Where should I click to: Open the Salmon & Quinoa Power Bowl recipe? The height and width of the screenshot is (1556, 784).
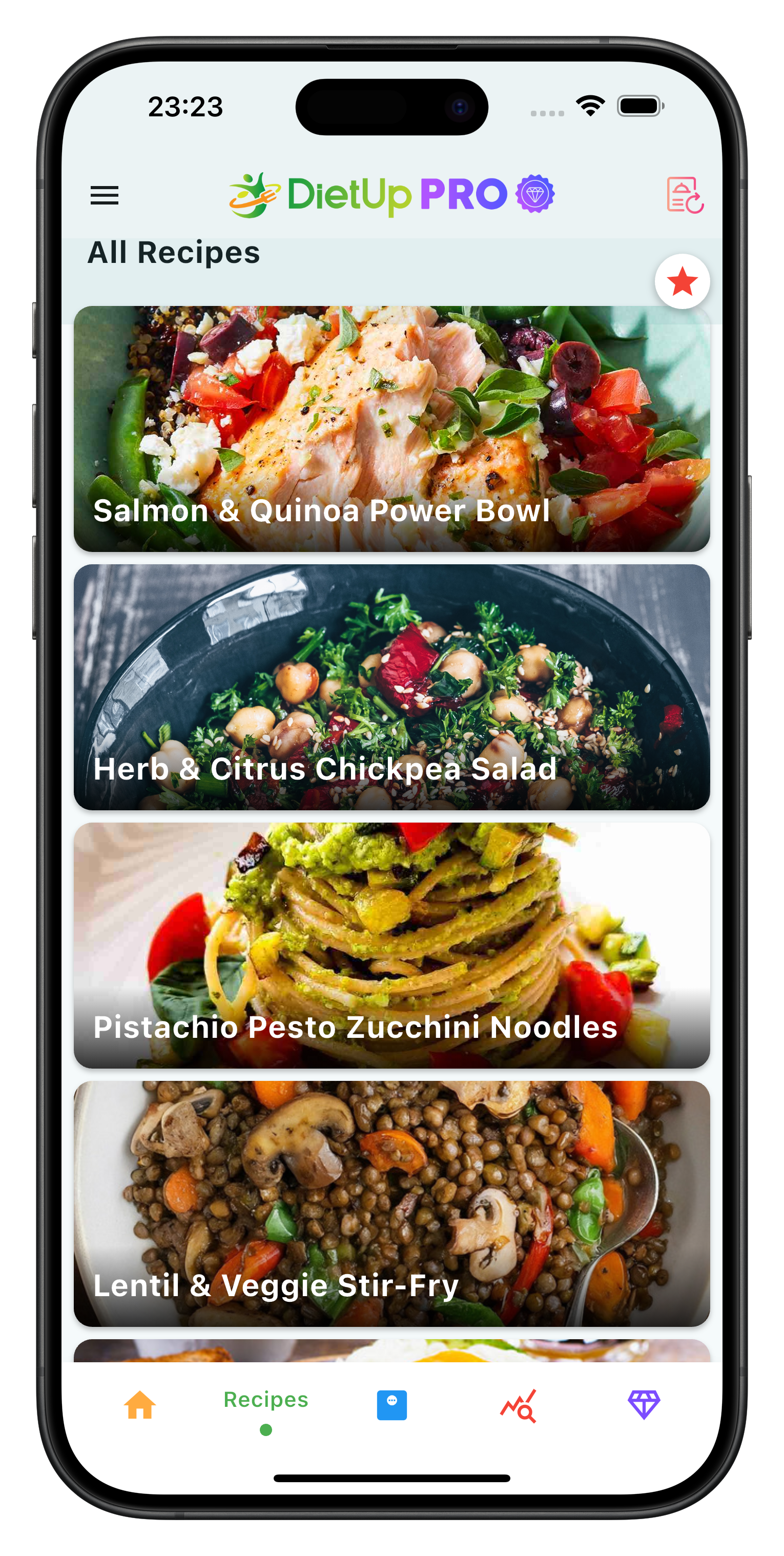[x=391, y=429]
